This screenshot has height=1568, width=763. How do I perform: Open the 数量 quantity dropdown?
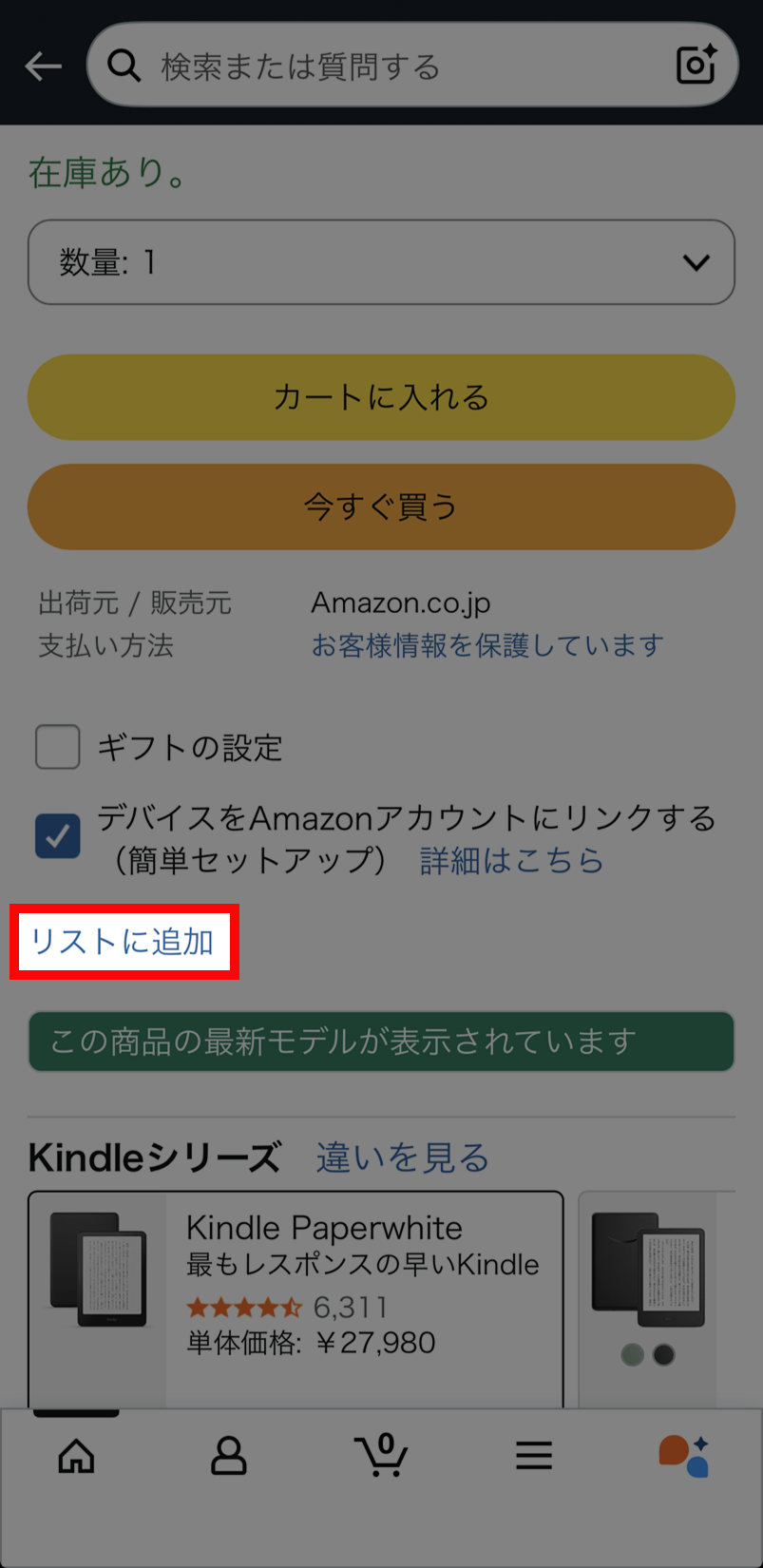point(381,262)
